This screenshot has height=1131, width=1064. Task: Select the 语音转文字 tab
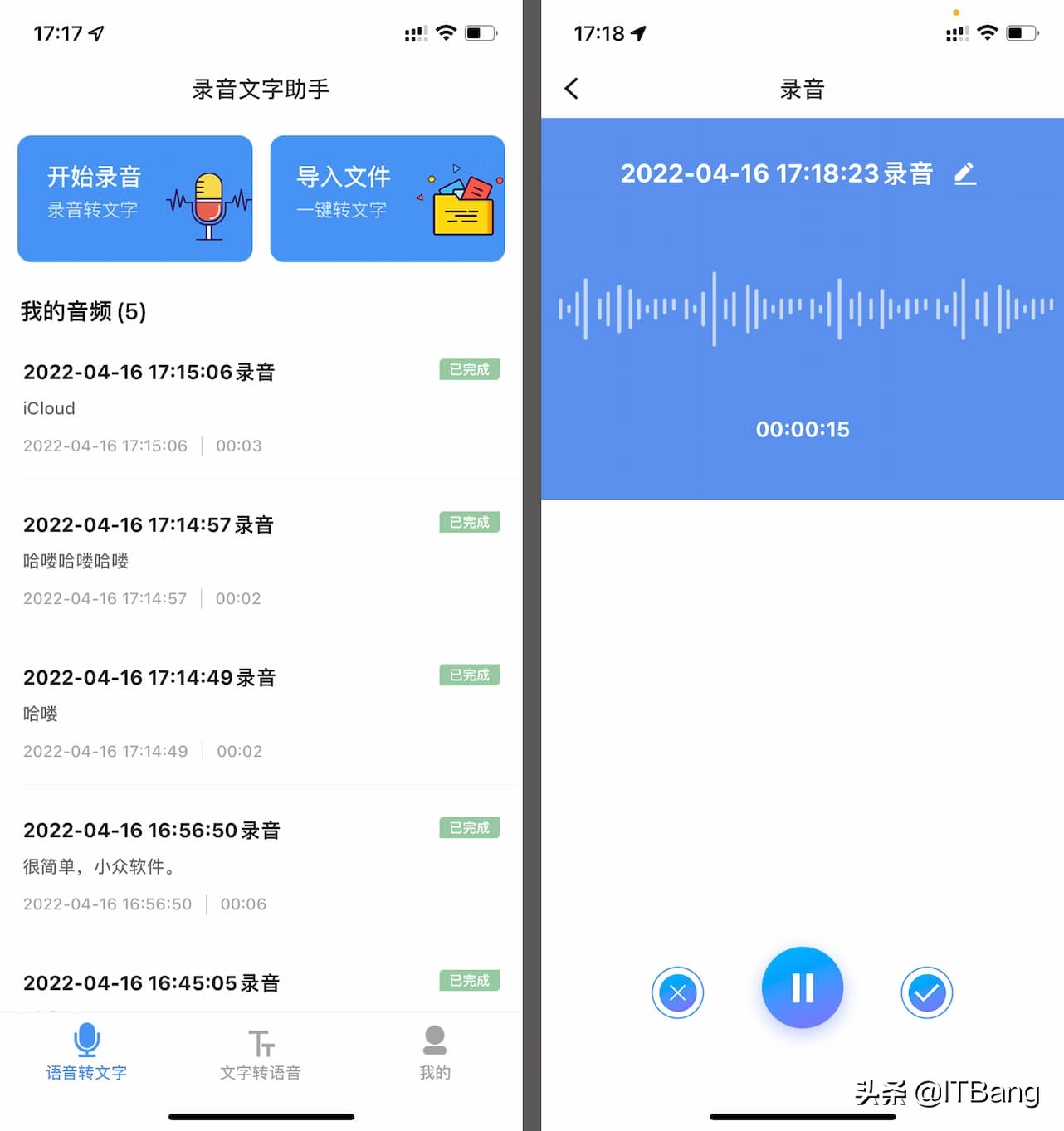[86, 1054]
